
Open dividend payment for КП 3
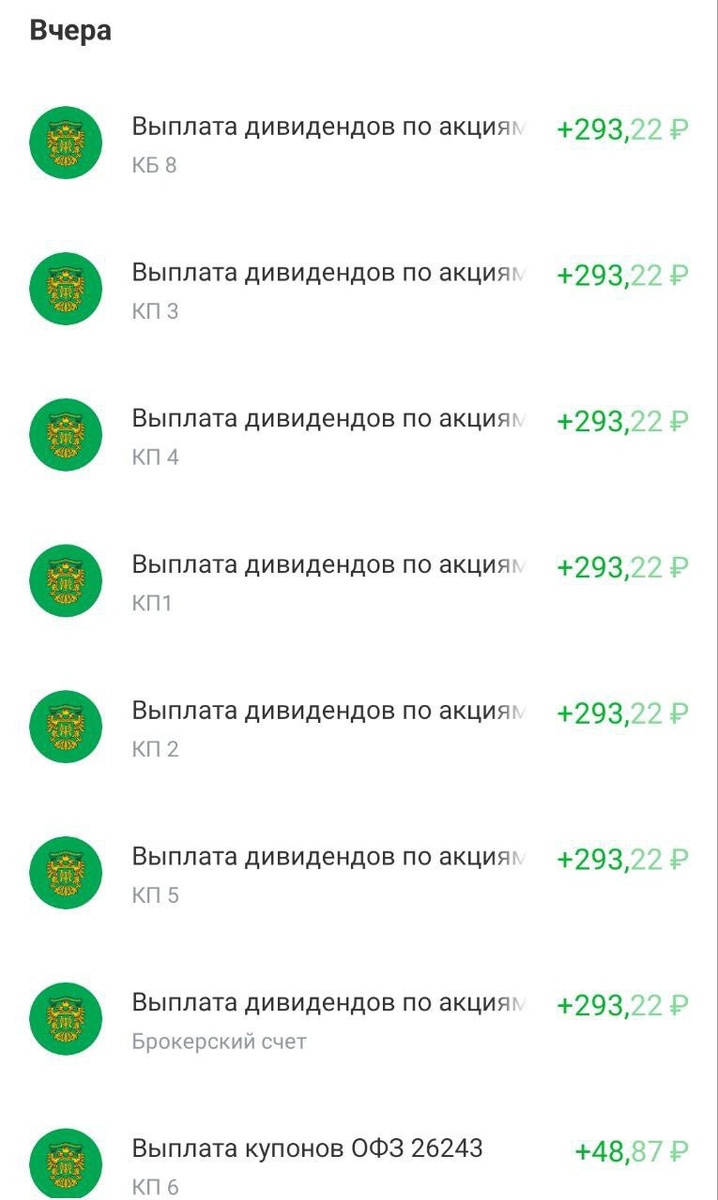pyautogui.click(x=328, y=289)
